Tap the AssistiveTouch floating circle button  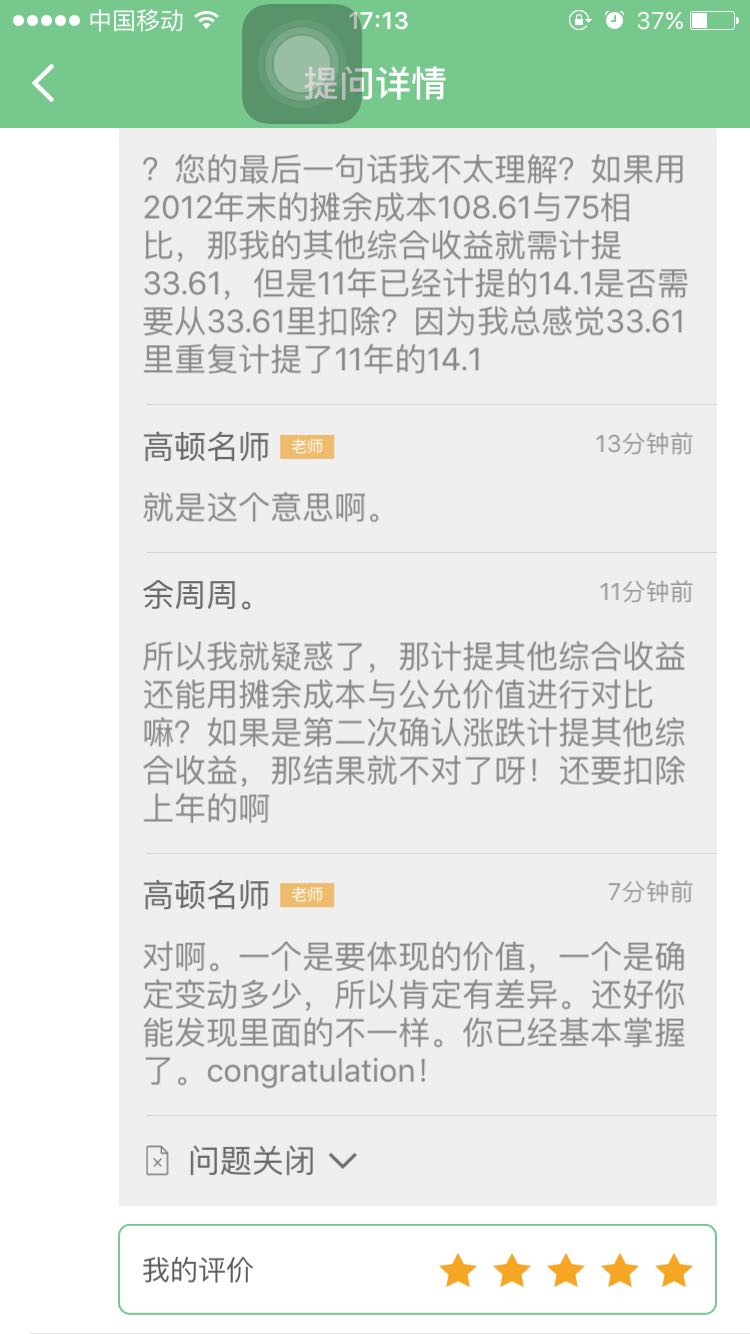coord(302,69)
